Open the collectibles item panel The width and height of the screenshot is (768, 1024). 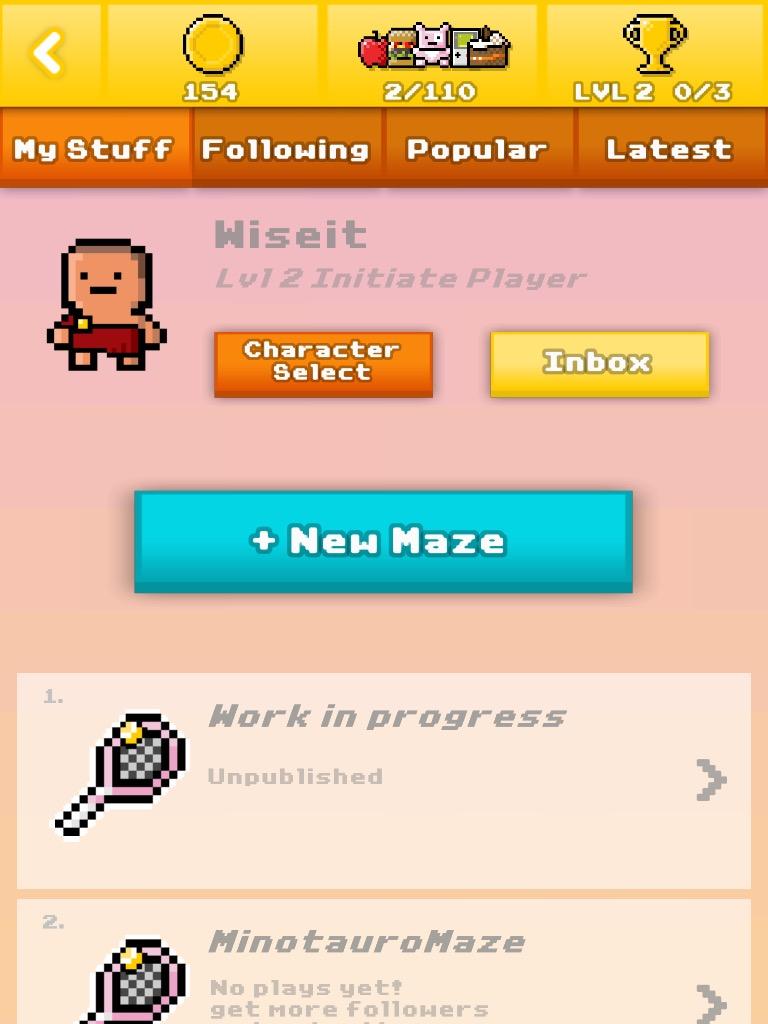tap(432, 55)
